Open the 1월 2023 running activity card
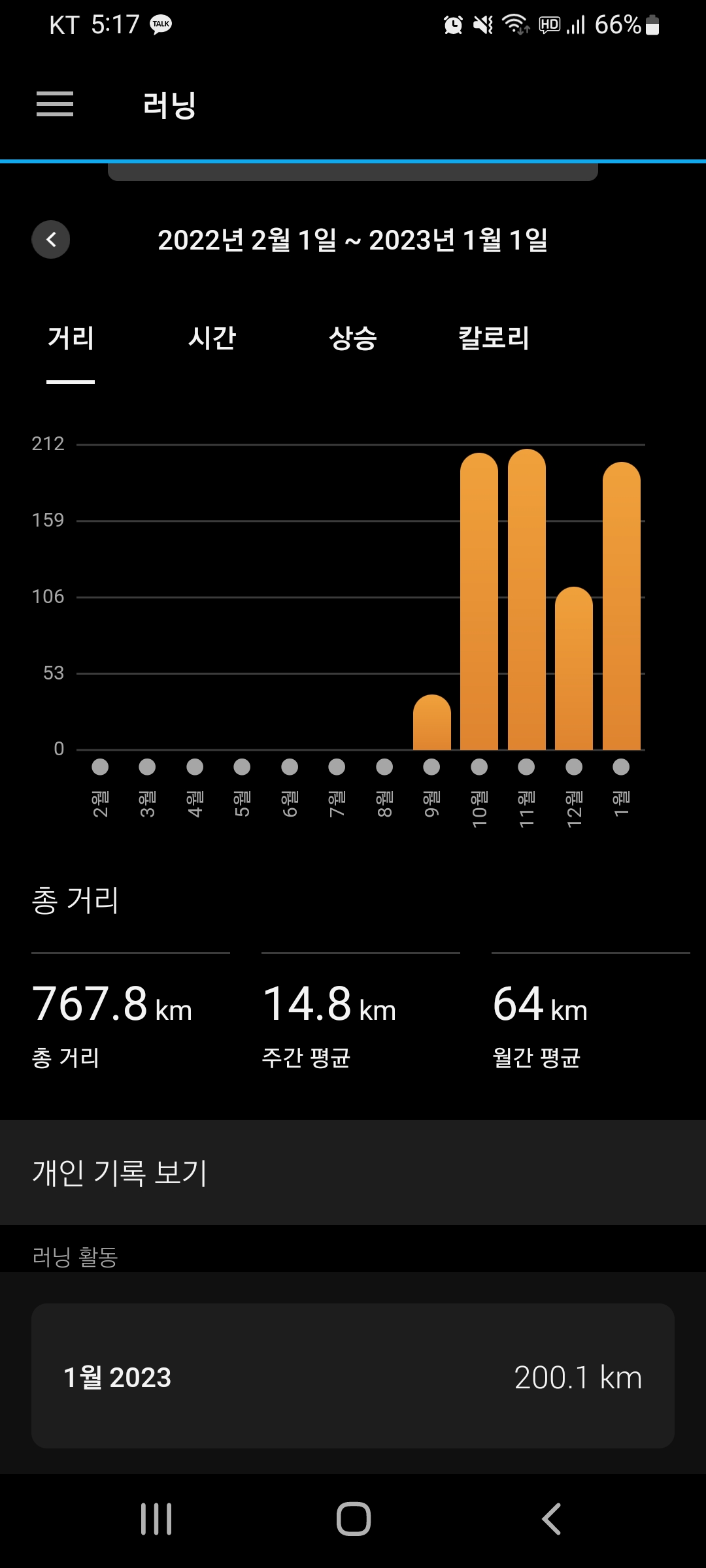The width and height of the screenshot is (706, 1568). [x=353, y=1377]
